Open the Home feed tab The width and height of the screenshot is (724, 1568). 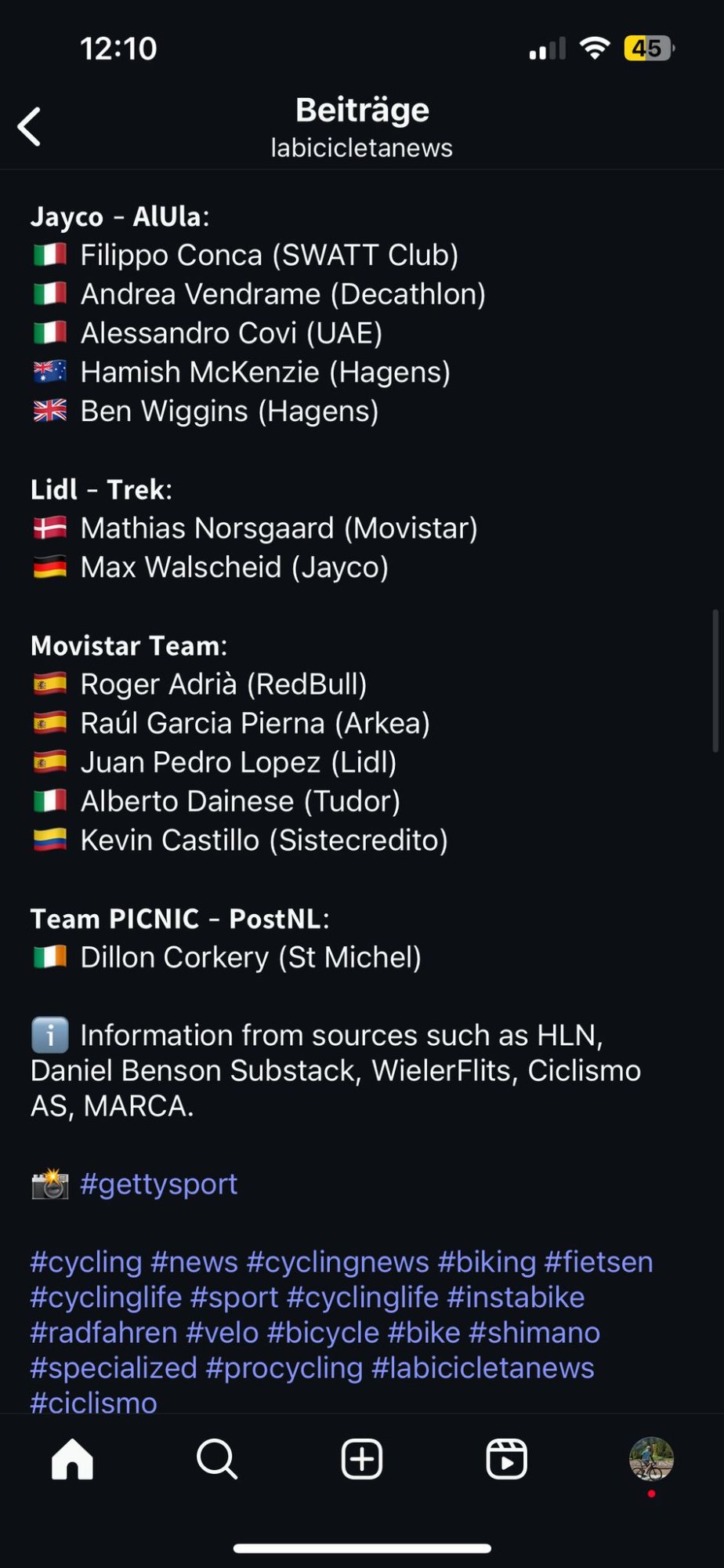tap(72, 1459)
